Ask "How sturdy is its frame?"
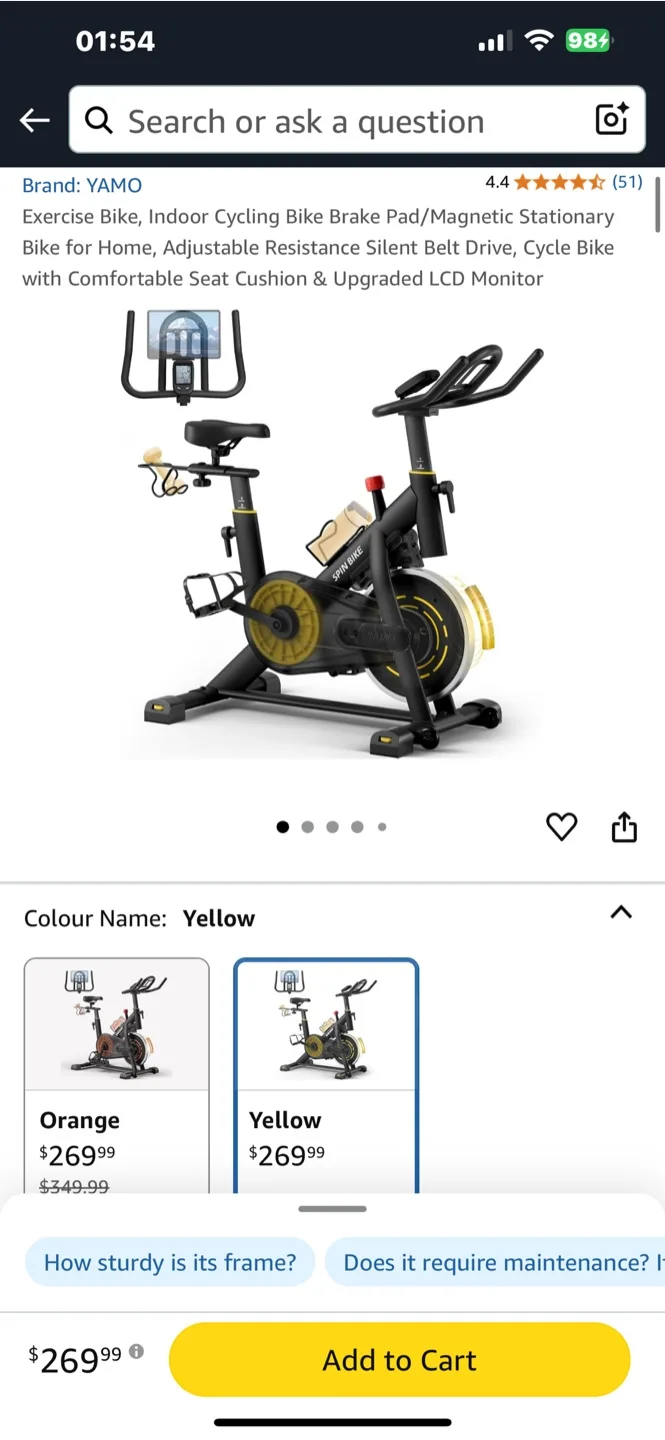The width and height of the screenshot is (665, 1440). 170,1263
